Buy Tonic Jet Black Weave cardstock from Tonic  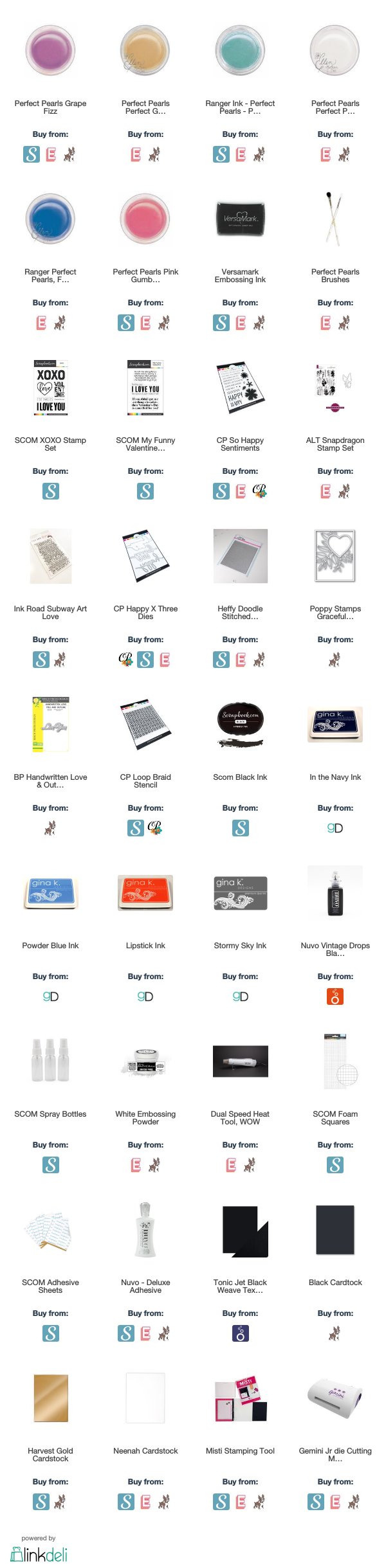(240, 1333)
